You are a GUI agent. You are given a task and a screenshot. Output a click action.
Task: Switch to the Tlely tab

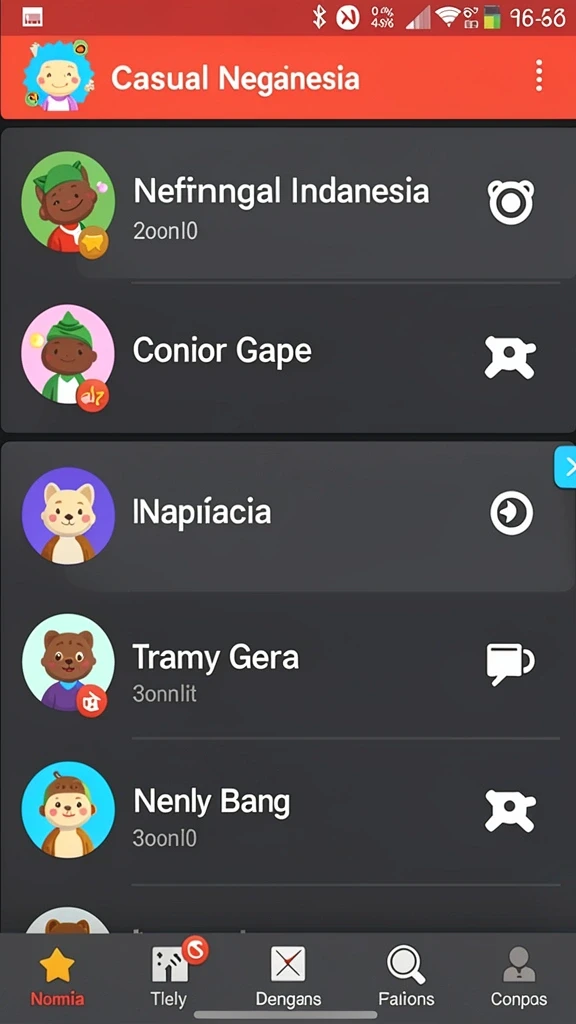coord(170,978)
